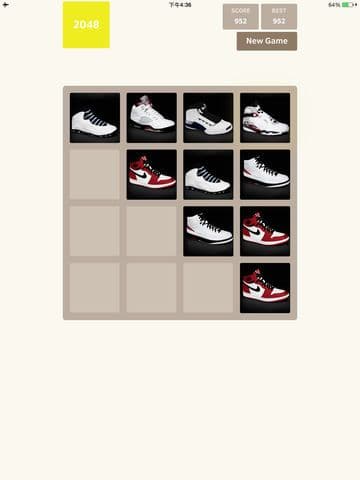Start a new game
This screenshot has height=480, width=360.
(267, 41)
